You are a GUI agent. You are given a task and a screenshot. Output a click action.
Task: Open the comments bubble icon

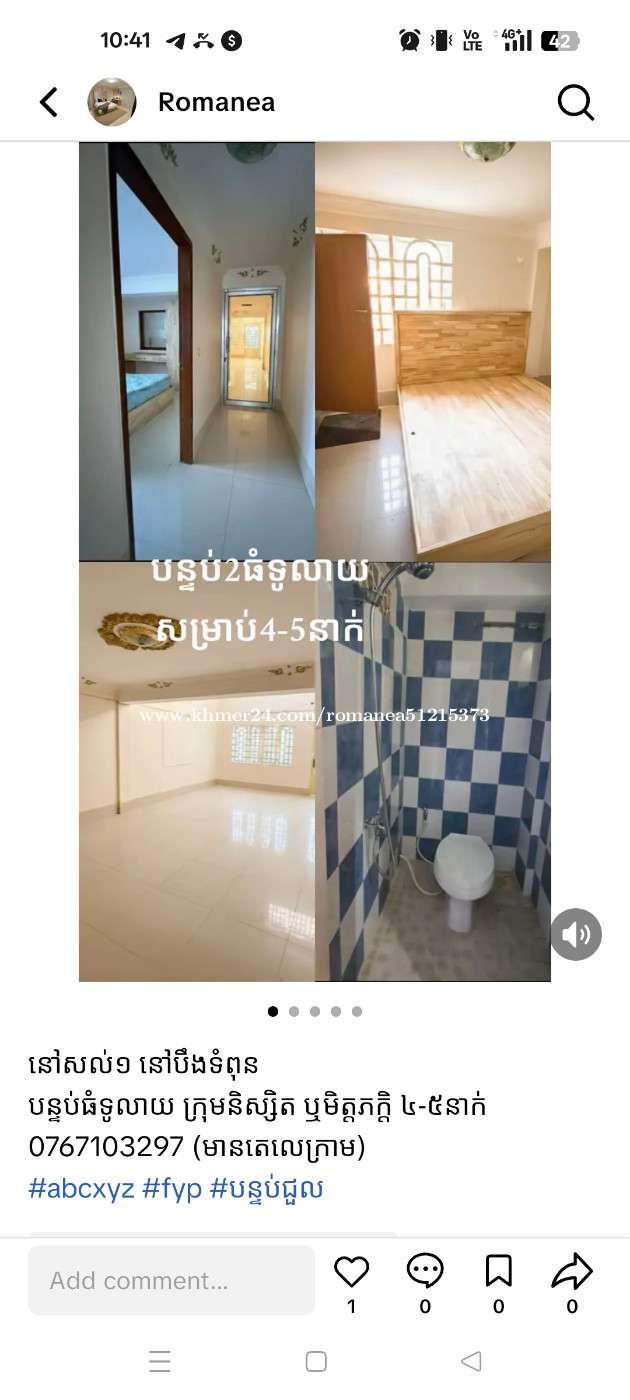[x=425, y=1272]
